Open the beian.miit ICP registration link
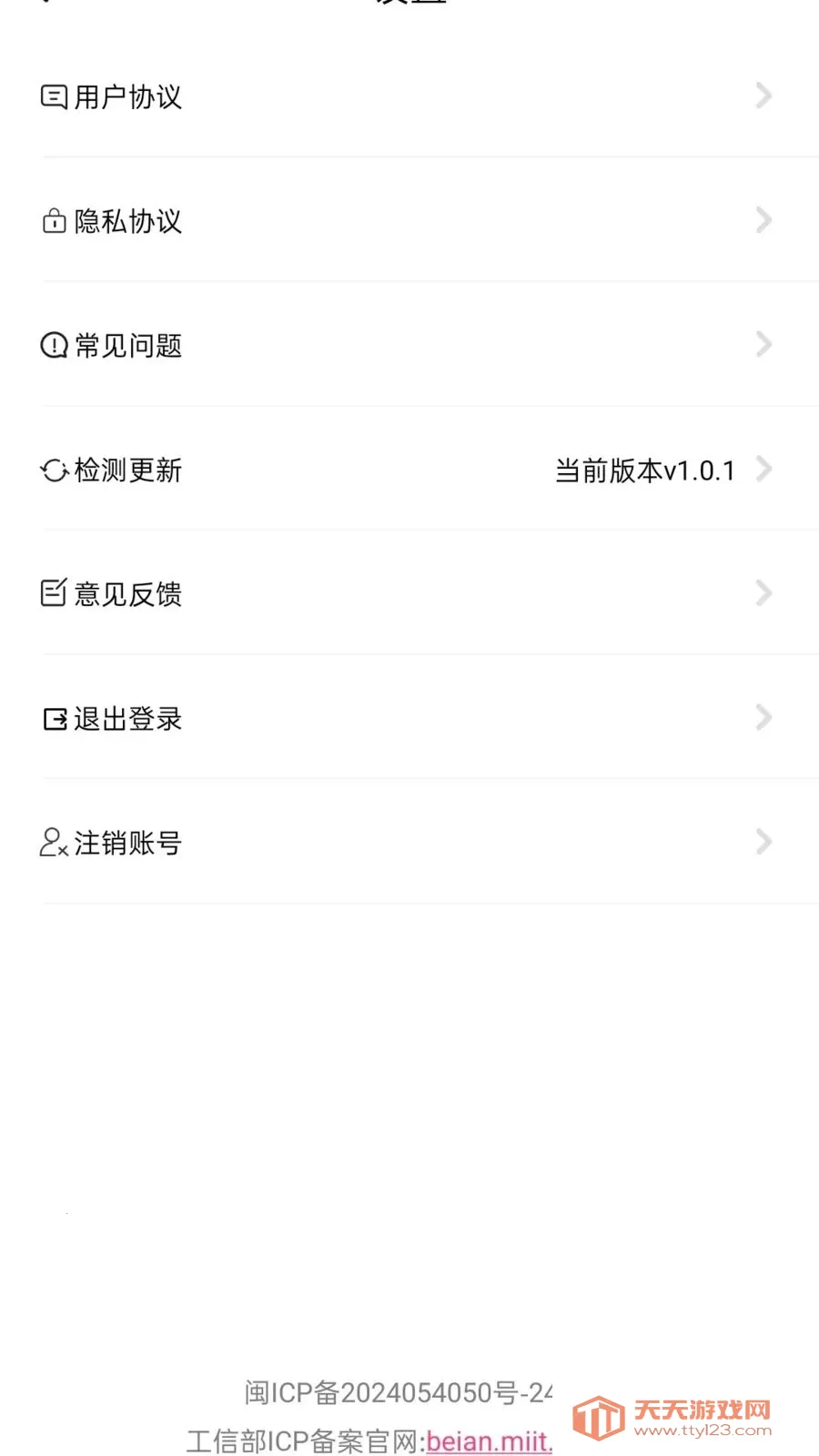This screenshot has width=819, height=1456. tap(490, 1442)
